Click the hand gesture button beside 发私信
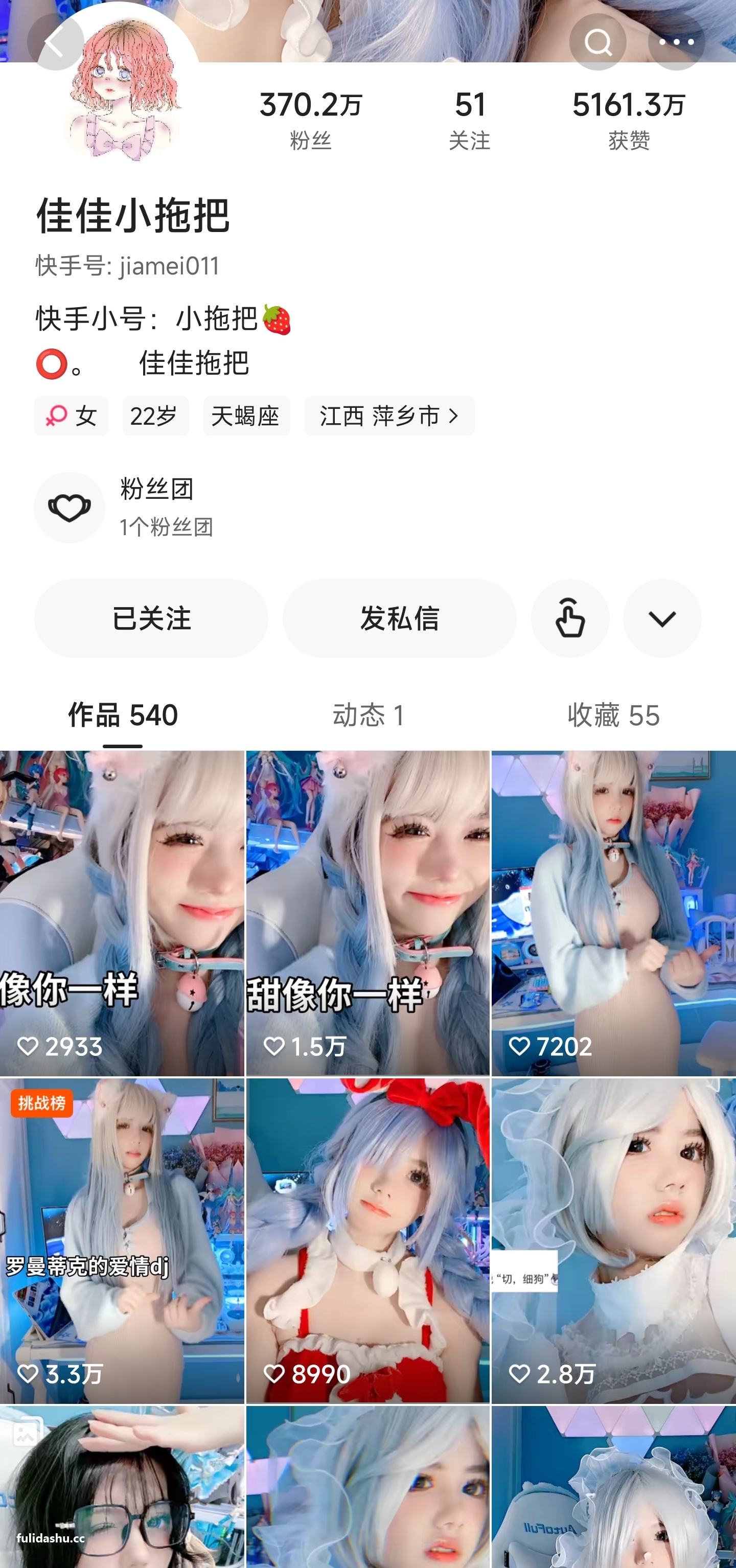Viewport: 736px width, 1568px height. 570,618
